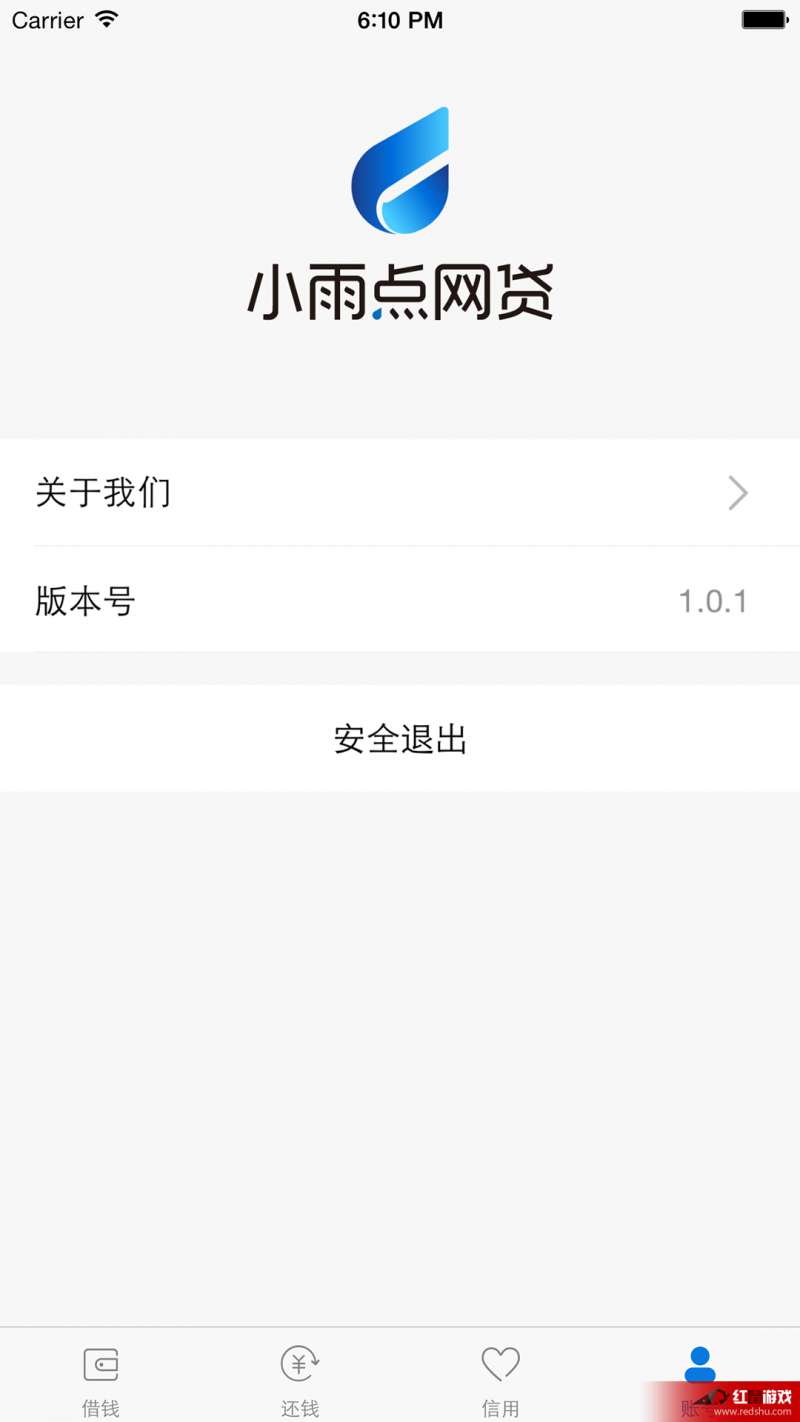Image resolution: width=800 pixels, height=1422 pixels.
Task: Select the 借钱 wallet icon
Action: click(100, 1362)
